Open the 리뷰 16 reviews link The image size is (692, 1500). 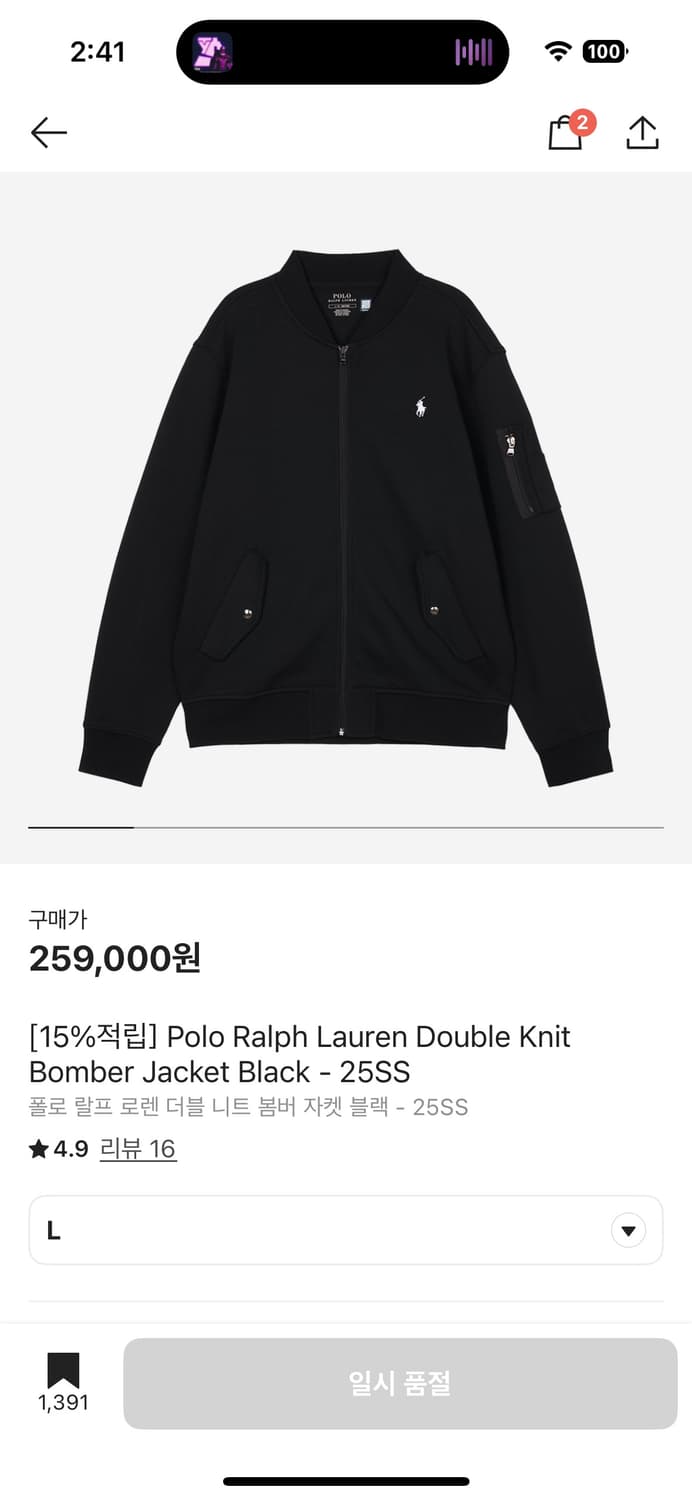(138, 1149)
